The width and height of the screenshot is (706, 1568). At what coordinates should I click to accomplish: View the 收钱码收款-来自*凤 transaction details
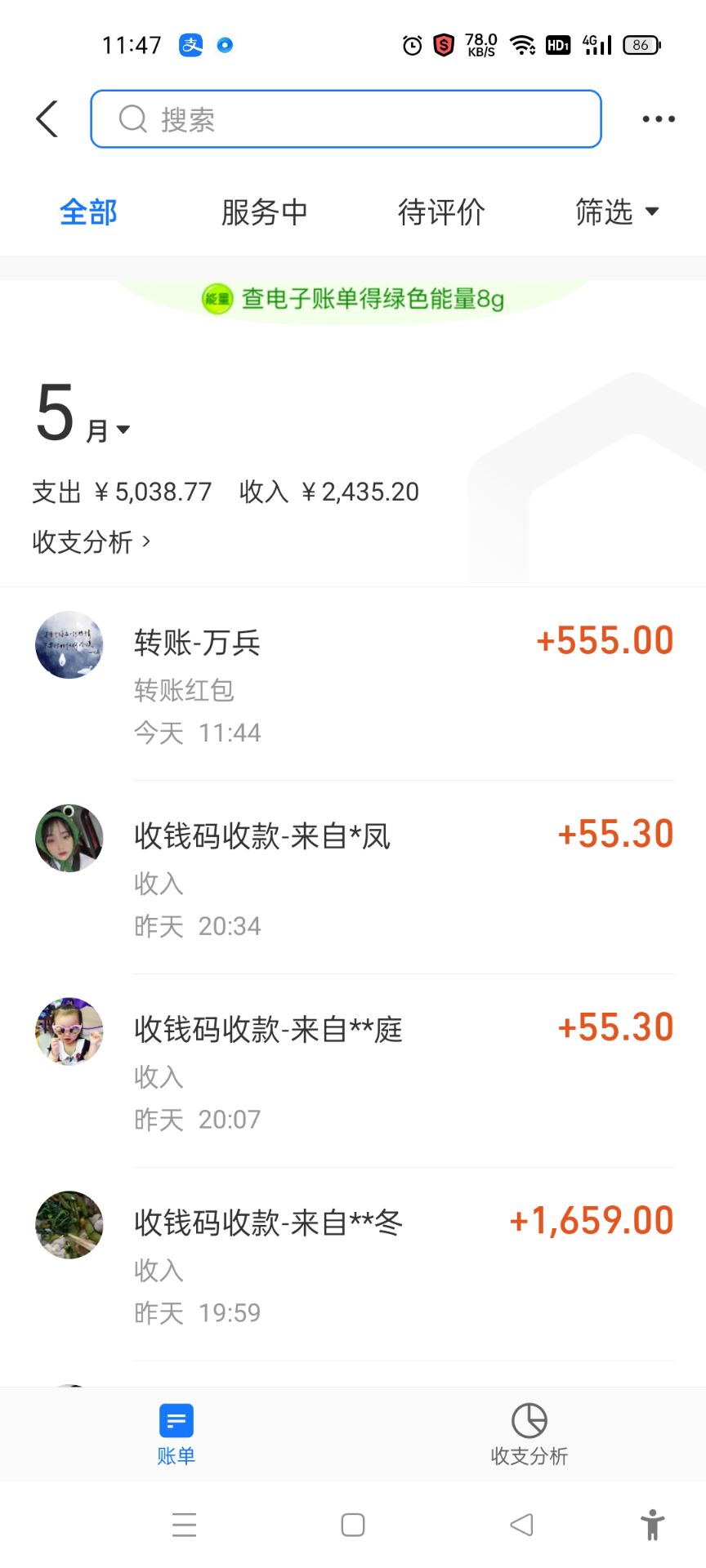coord(353,877)
